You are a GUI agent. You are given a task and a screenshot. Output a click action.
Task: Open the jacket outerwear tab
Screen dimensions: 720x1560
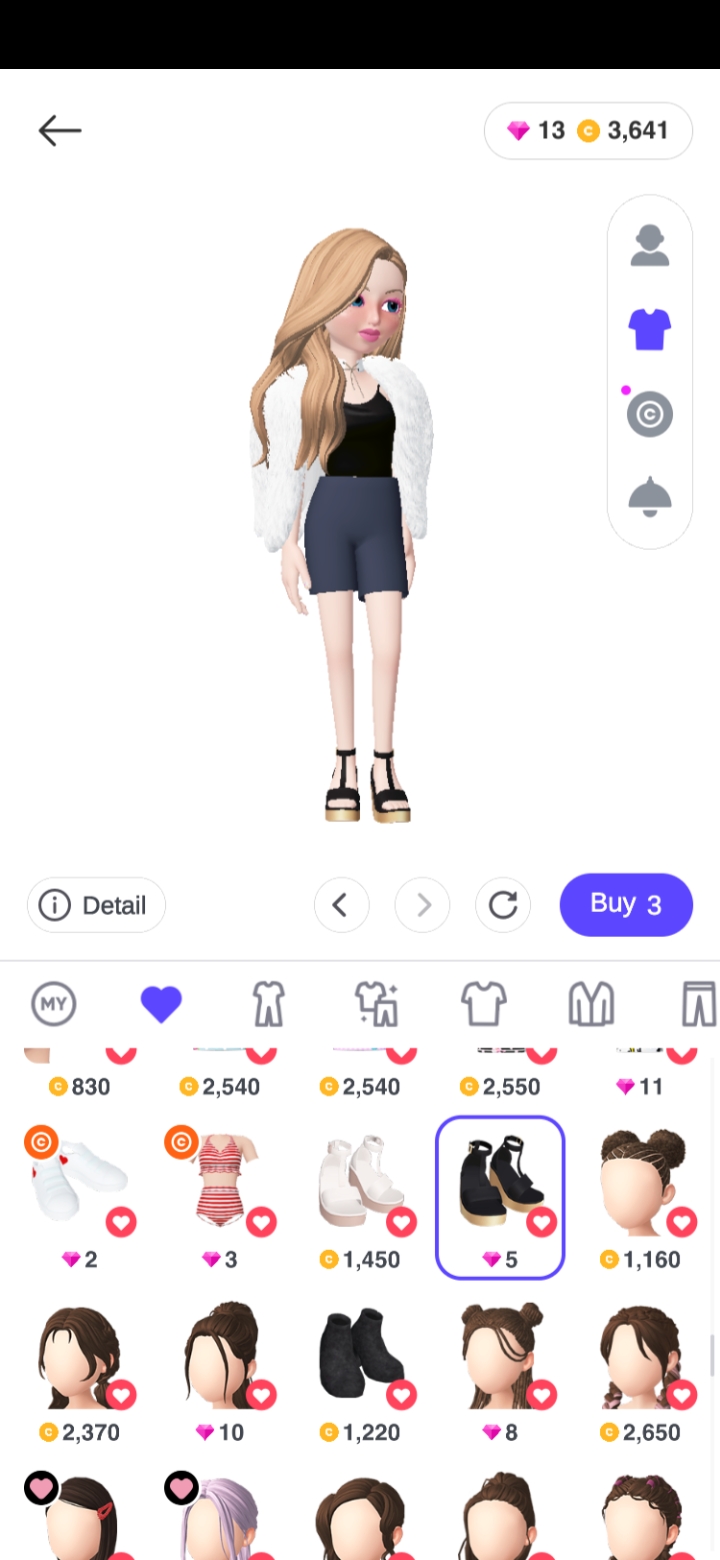point(591,1003)
